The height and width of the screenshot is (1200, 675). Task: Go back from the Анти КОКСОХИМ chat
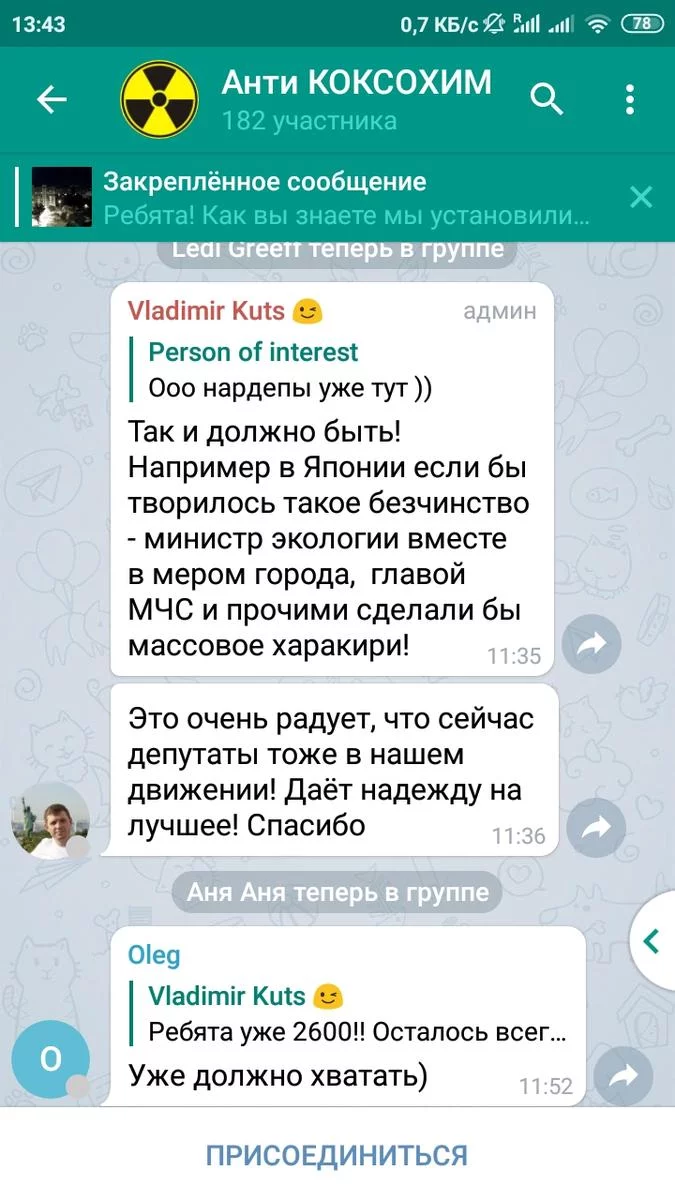pos(51,98)
